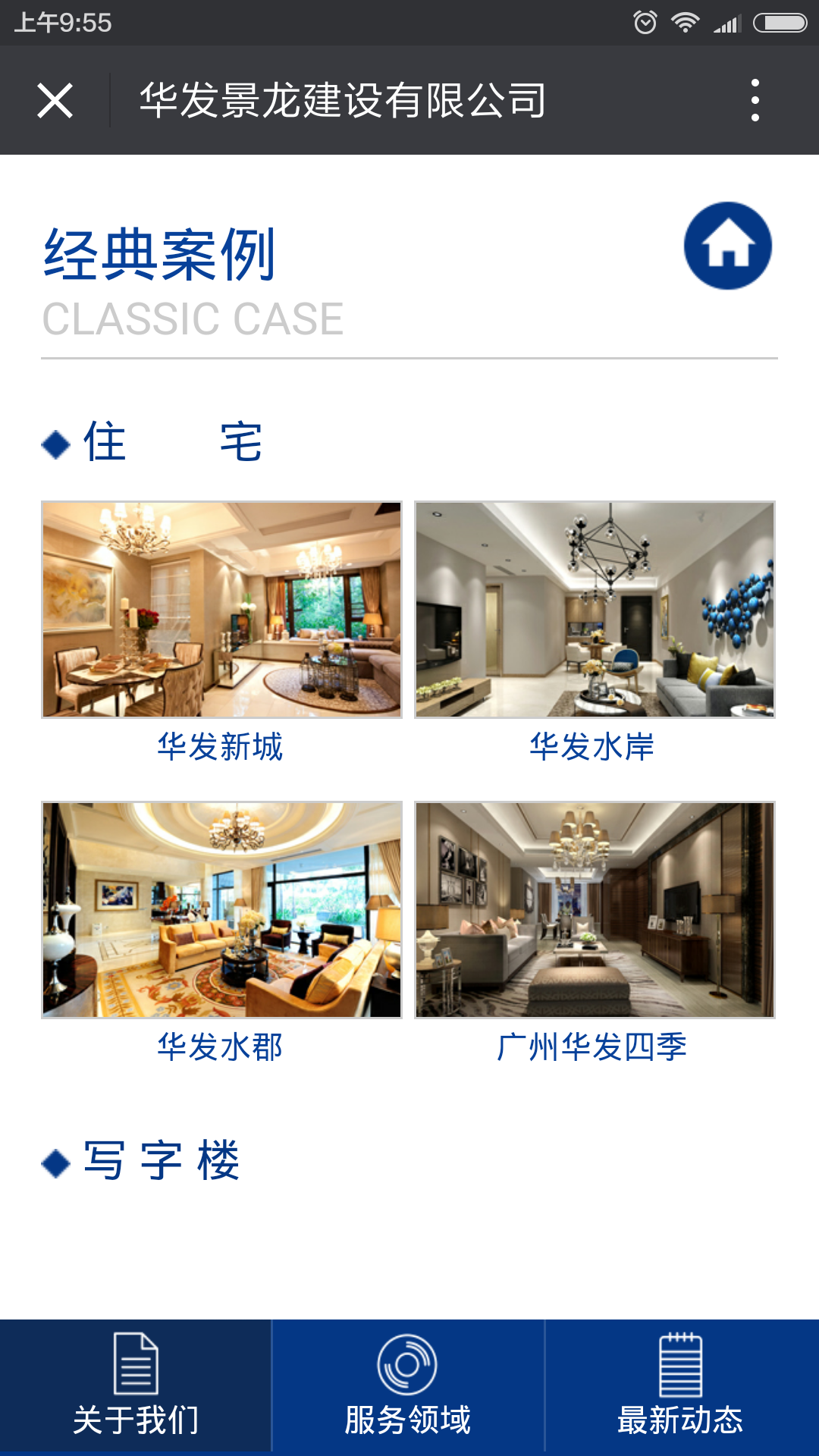View the 华发水郡 interior thumbnail
Screen dimensions: 819x1456
click(x=223, y=907)
